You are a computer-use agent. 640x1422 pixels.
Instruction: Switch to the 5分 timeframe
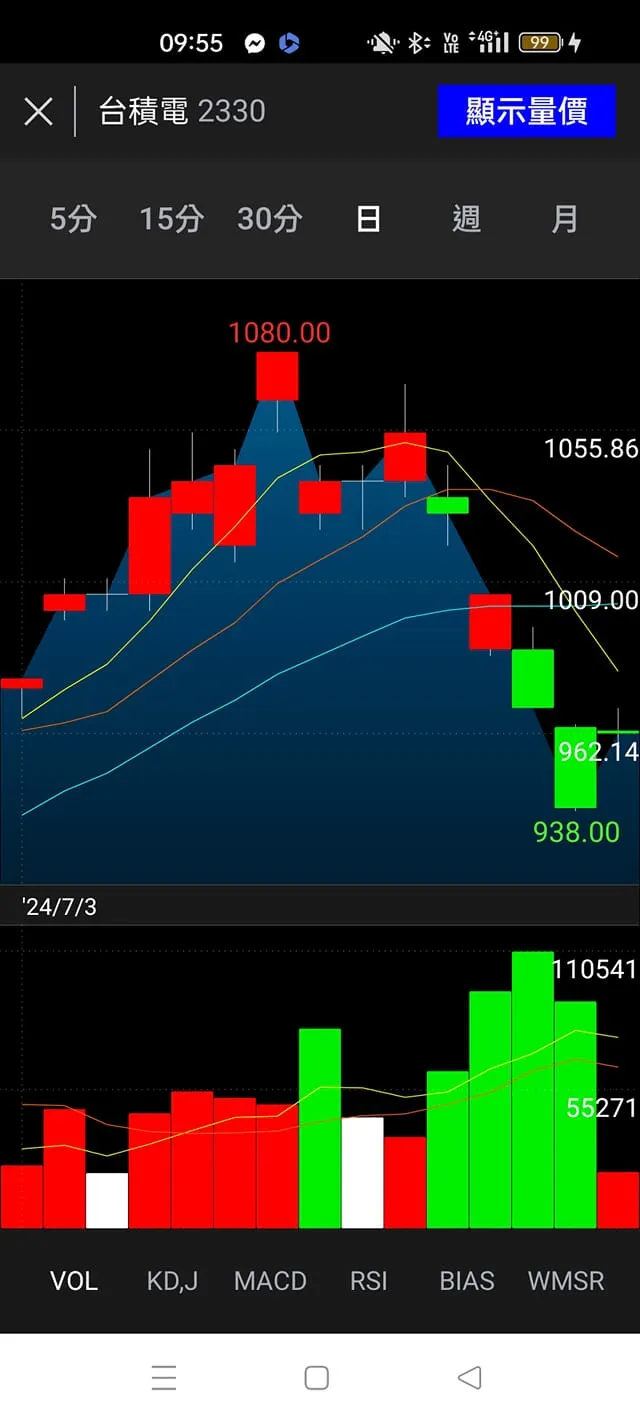[x=73, y=218]
